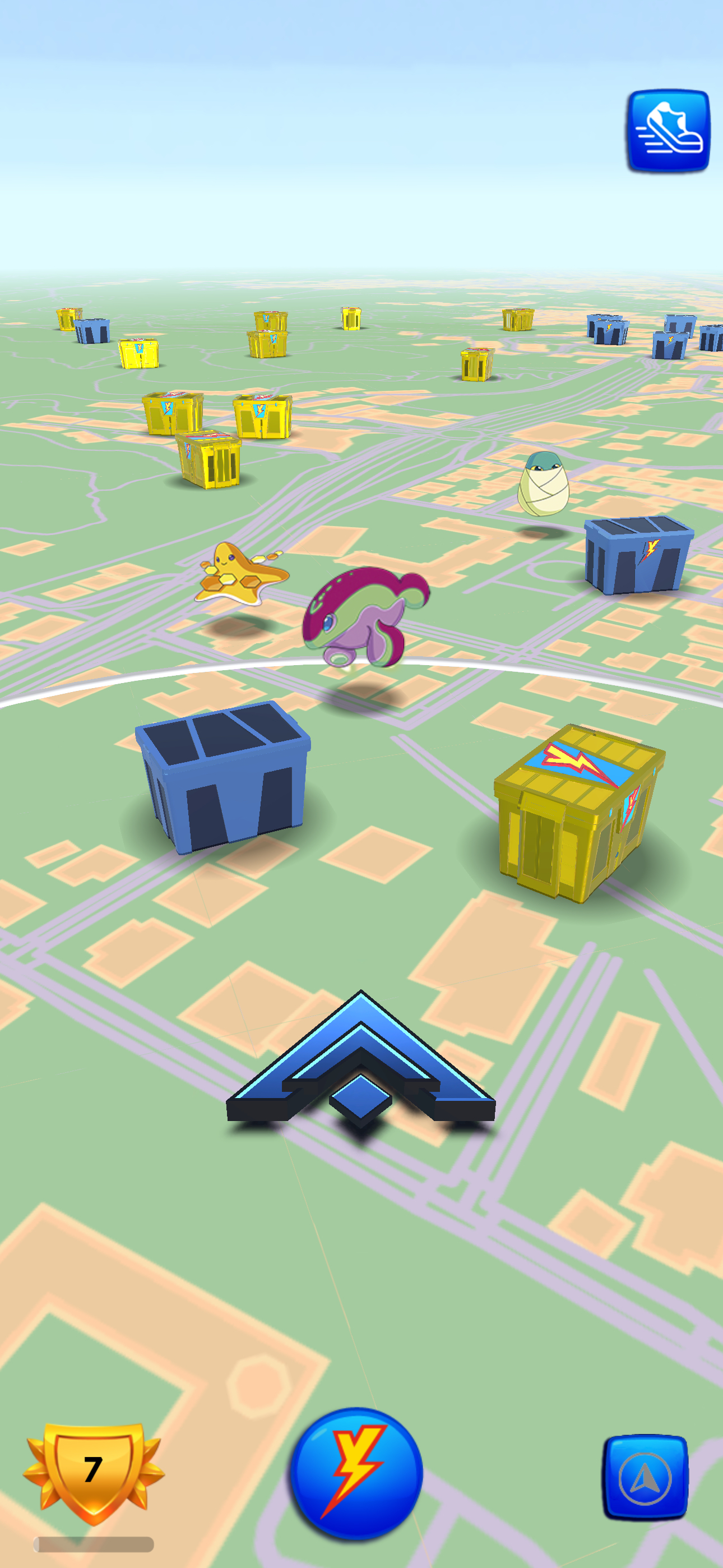Tap the yellow star-shaped honeycomb creature

click(240, 573)
